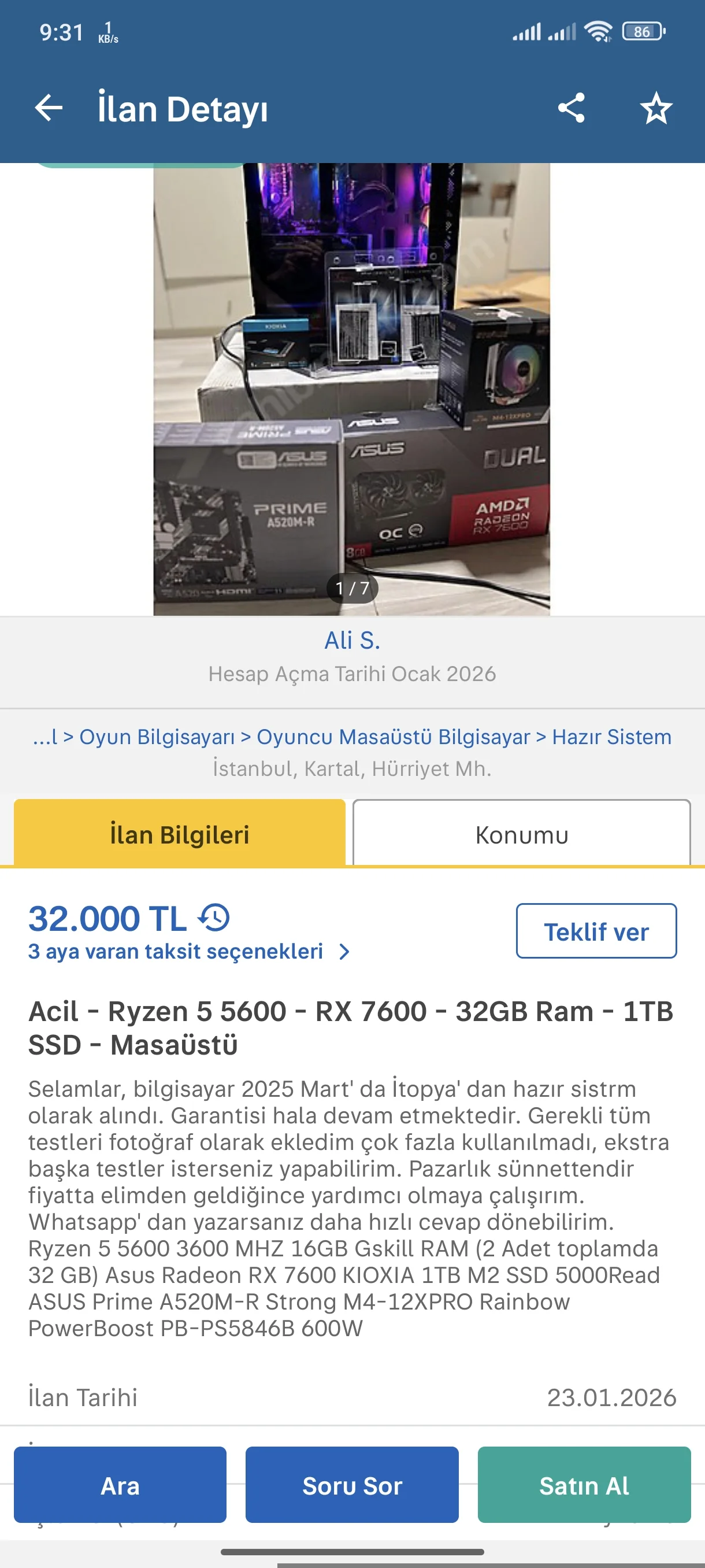Open seller Ali S. profile
The image size is (705, 1568).
(352, 641)
